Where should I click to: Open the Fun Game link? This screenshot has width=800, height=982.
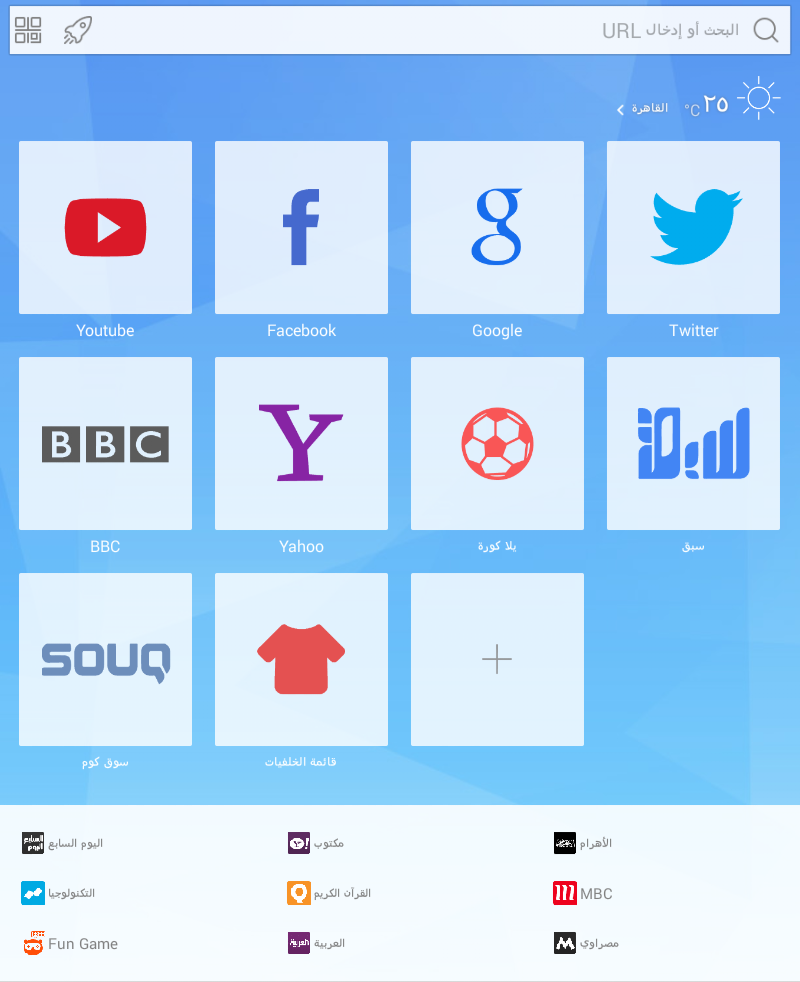pos(70,943)
